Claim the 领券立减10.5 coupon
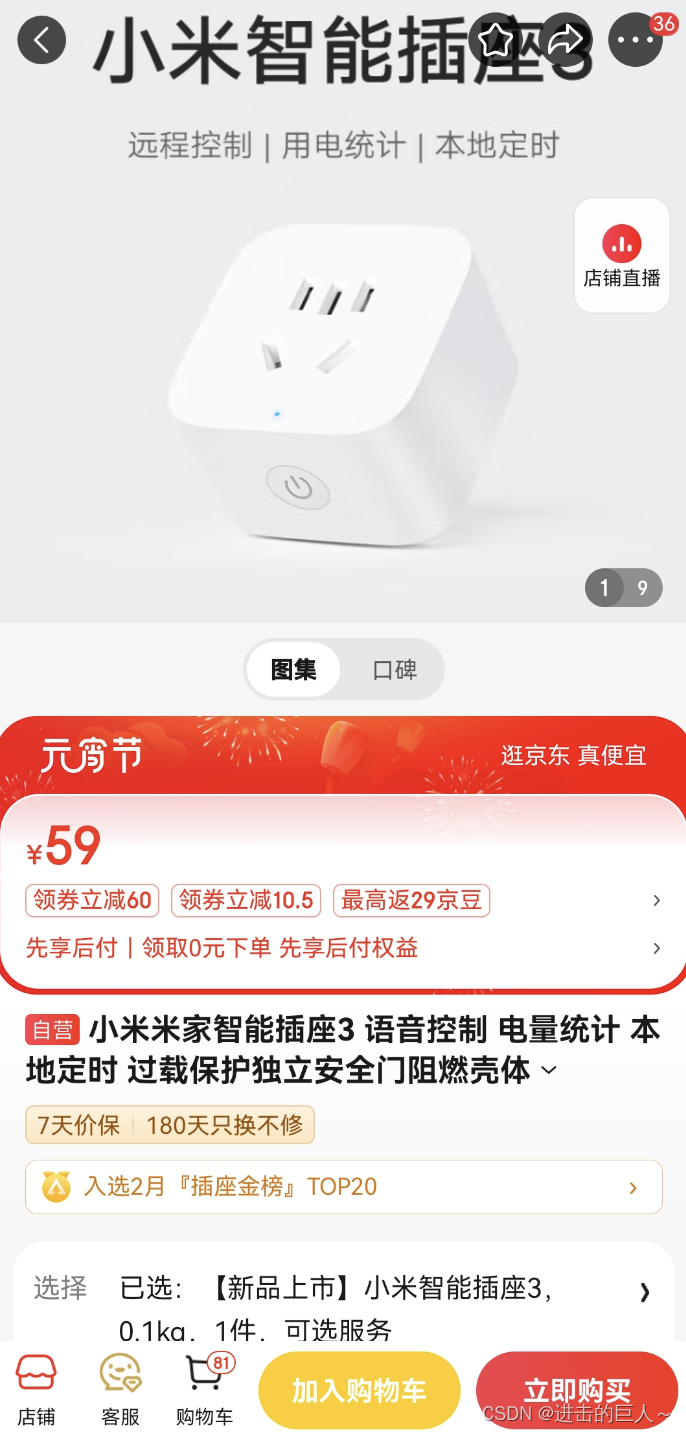The image size is (686, 1434). point(246,900)
